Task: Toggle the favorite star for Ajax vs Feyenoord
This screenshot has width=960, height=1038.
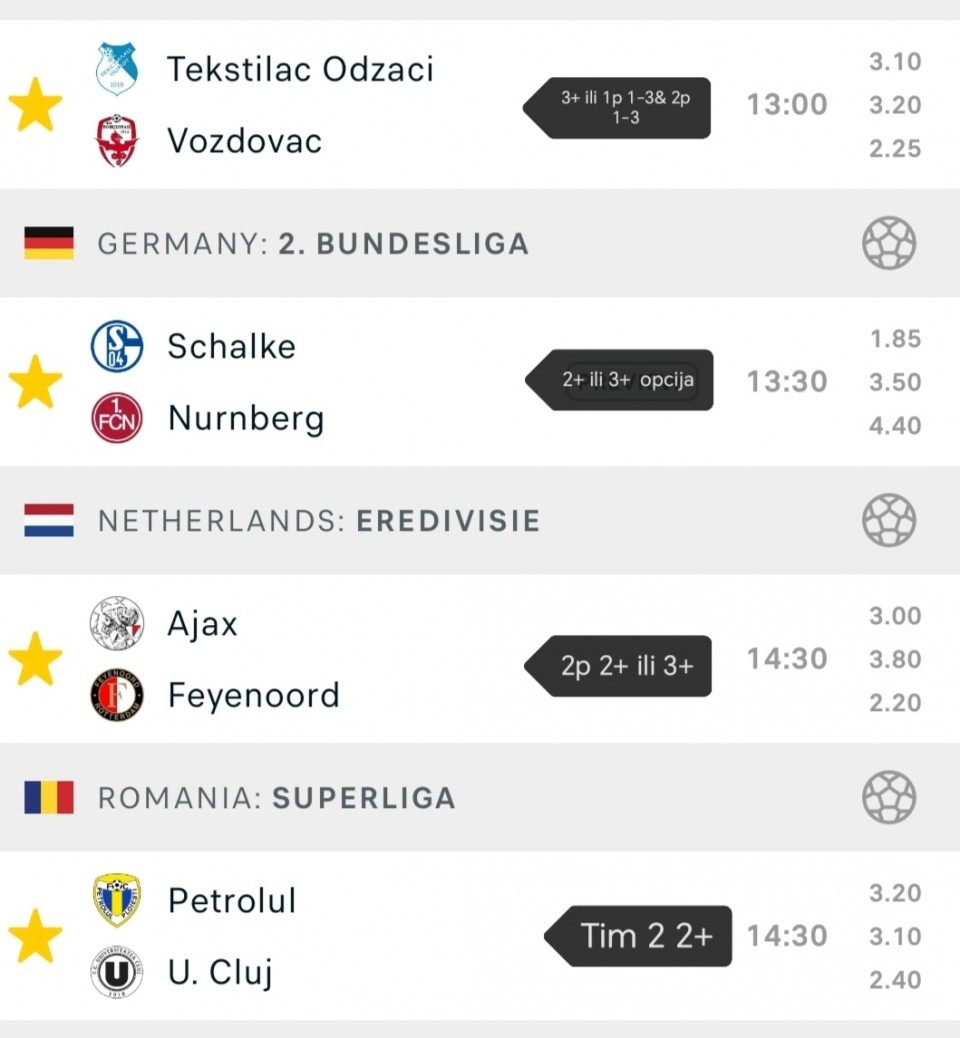Action: pyautogui.click(x=36, y=659)
